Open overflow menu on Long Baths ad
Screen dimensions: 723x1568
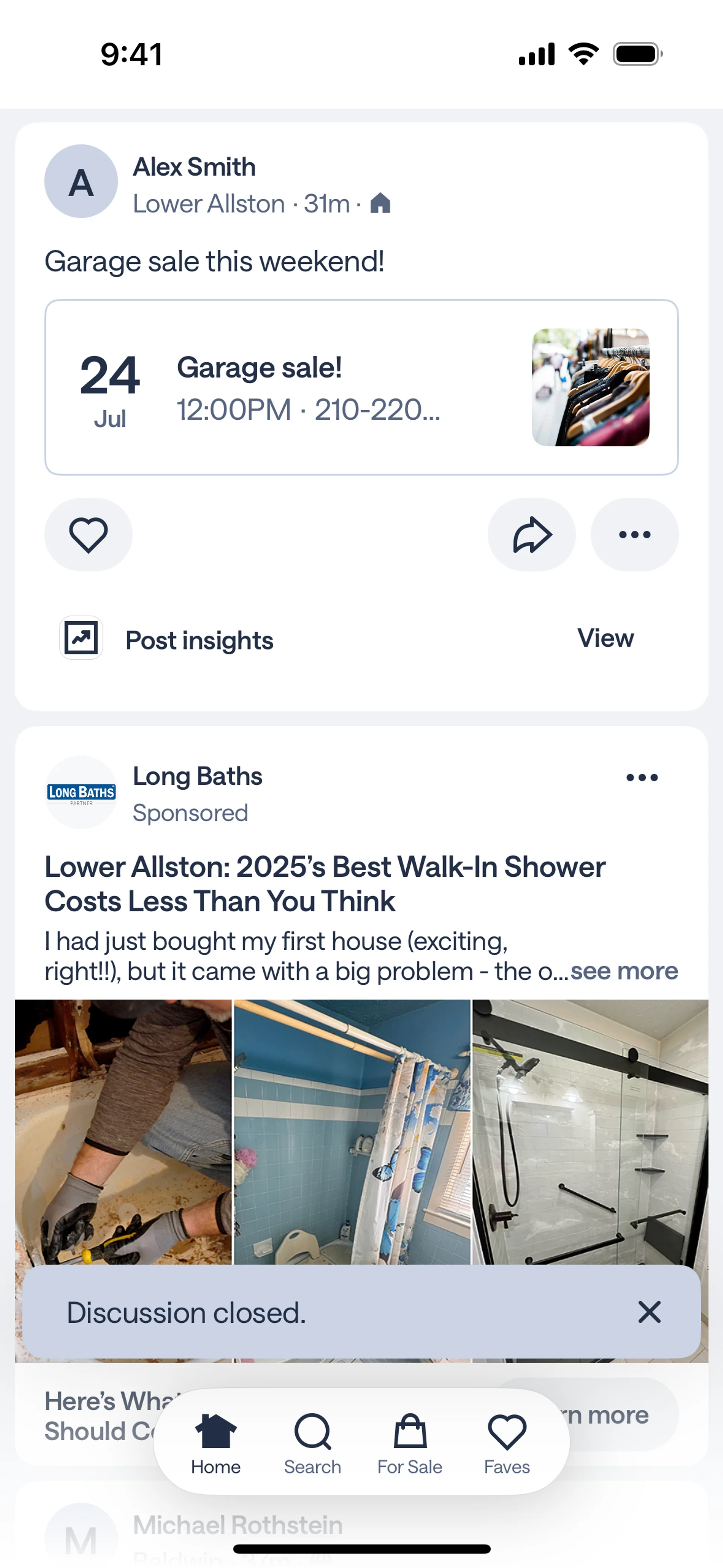641,777
